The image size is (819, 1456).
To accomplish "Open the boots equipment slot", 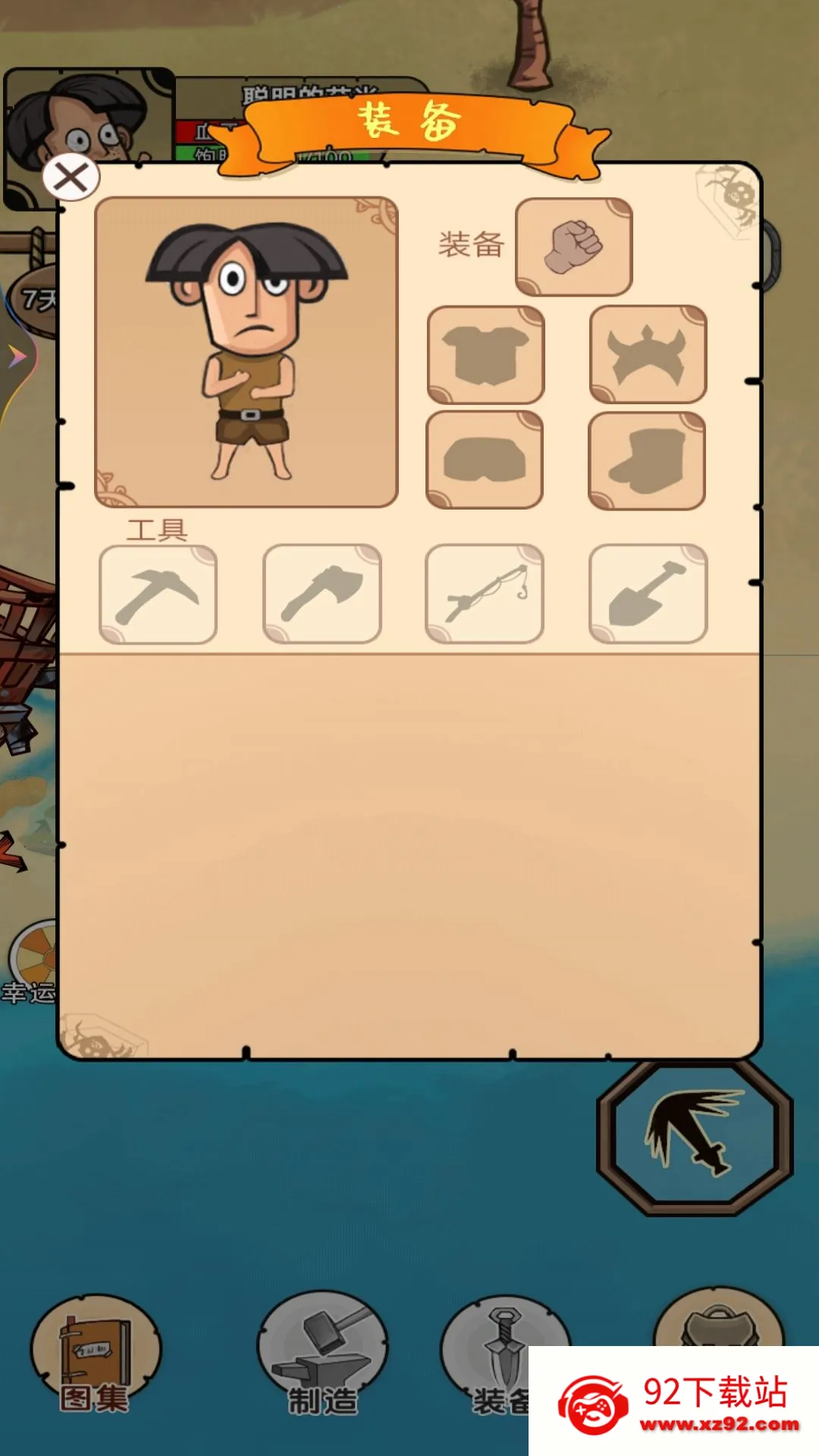I will 647,460.
